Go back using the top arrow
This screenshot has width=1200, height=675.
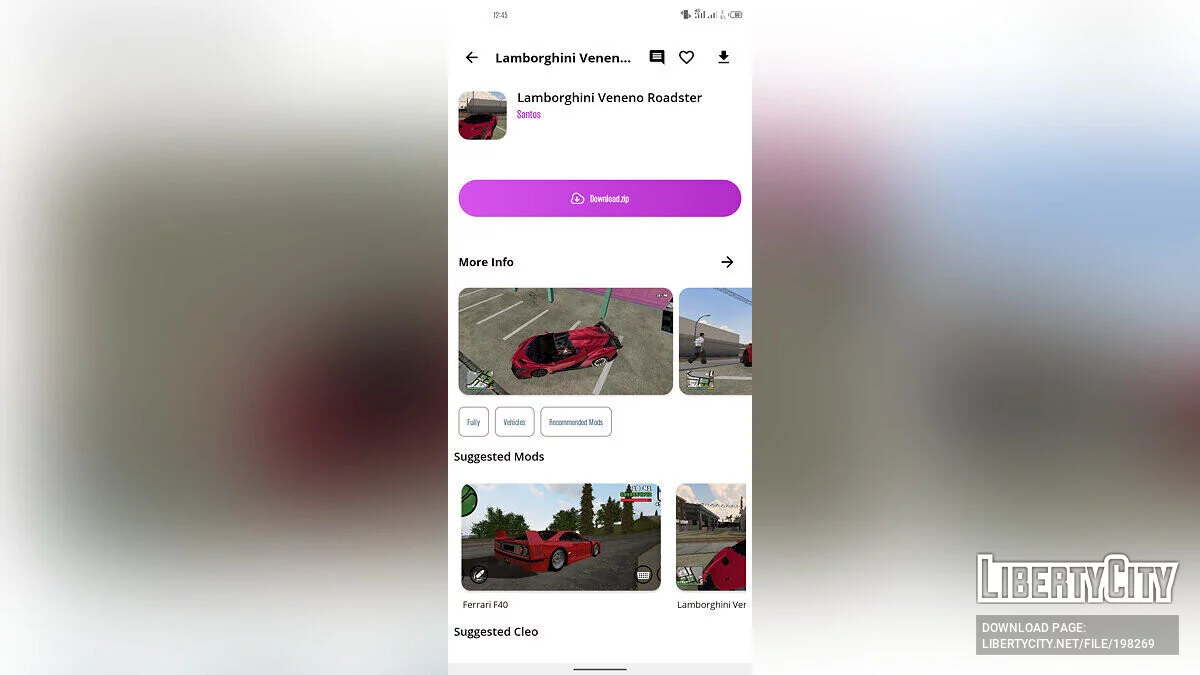coord(472,58)
